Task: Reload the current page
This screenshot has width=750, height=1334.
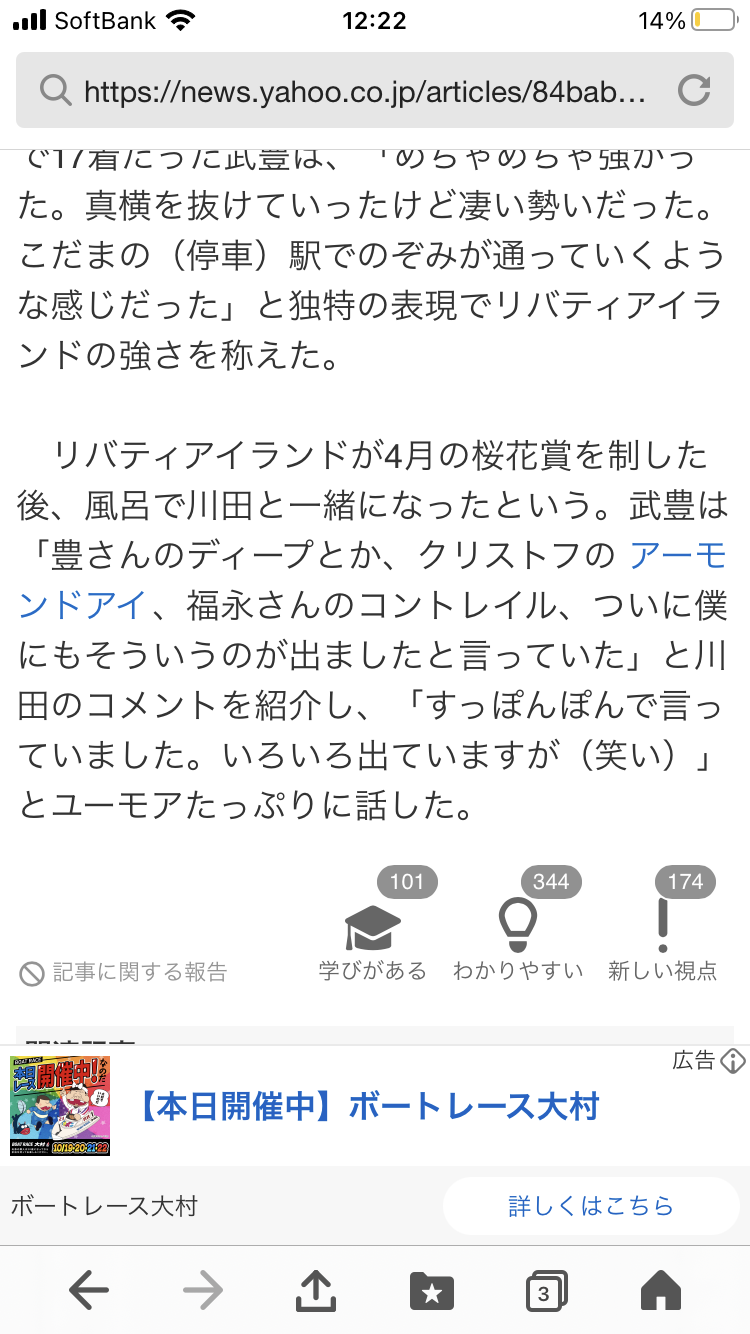Action: (x=693, y=92)
